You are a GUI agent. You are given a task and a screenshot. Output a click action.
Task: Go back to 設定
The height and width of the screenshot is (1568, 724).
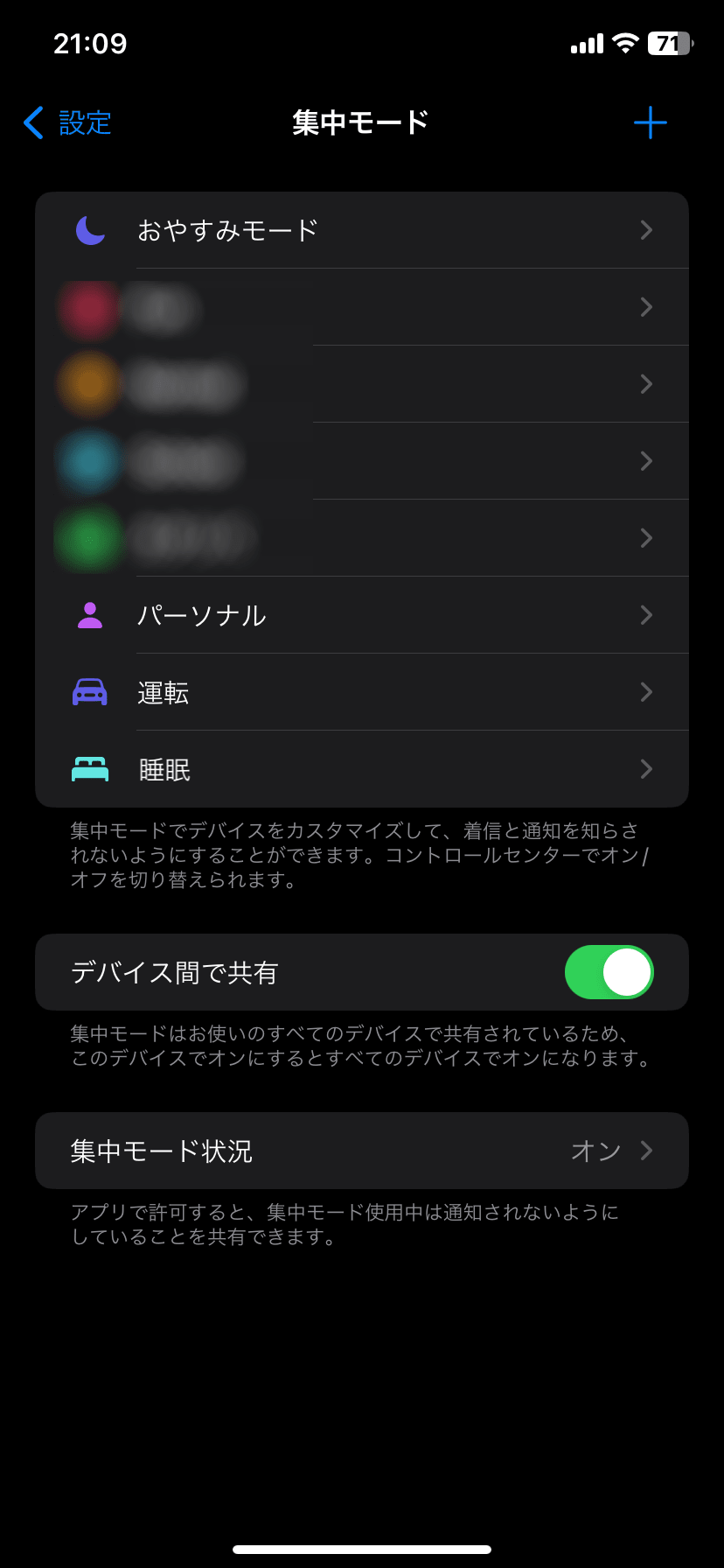68,122
